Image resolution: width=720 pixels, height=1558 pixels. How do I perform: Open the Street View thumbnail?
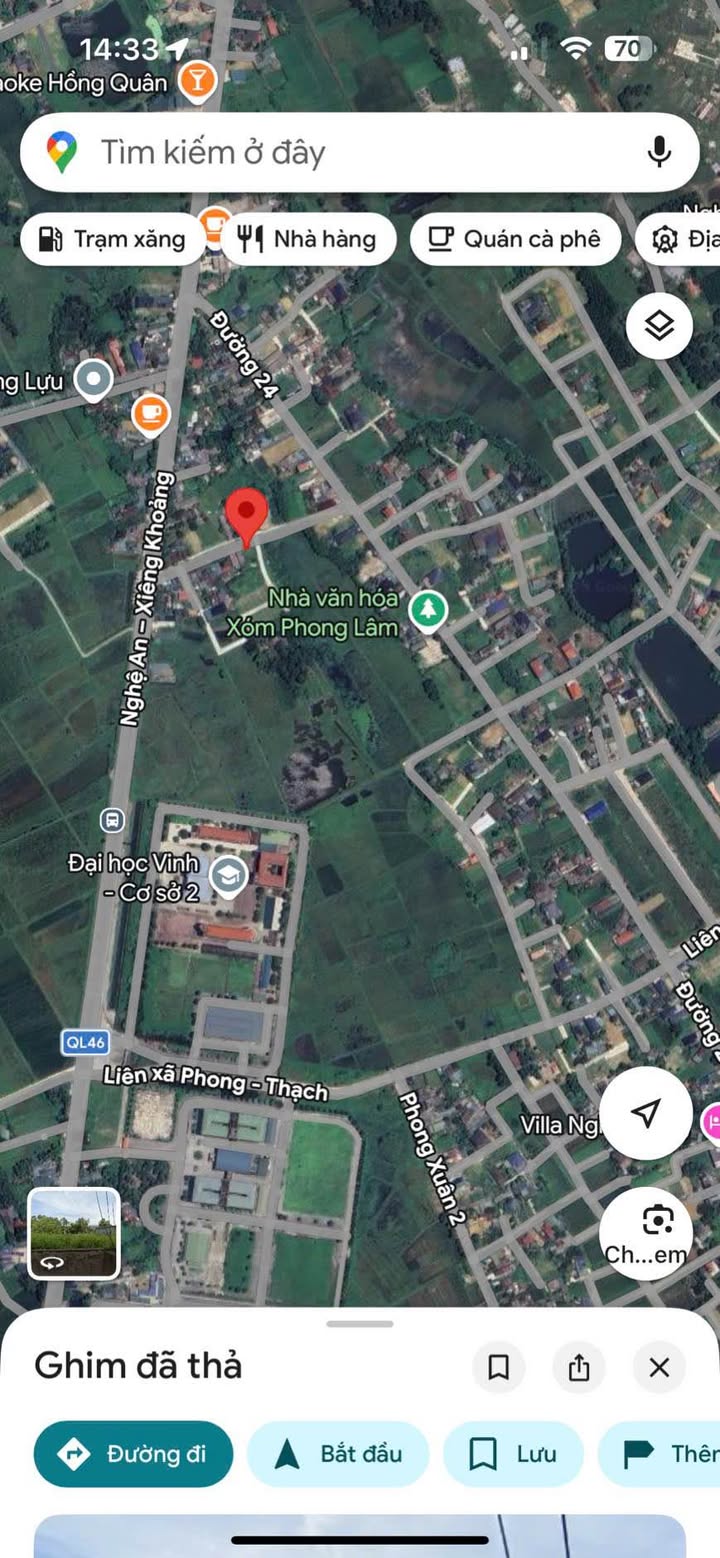coord(74,1233)
